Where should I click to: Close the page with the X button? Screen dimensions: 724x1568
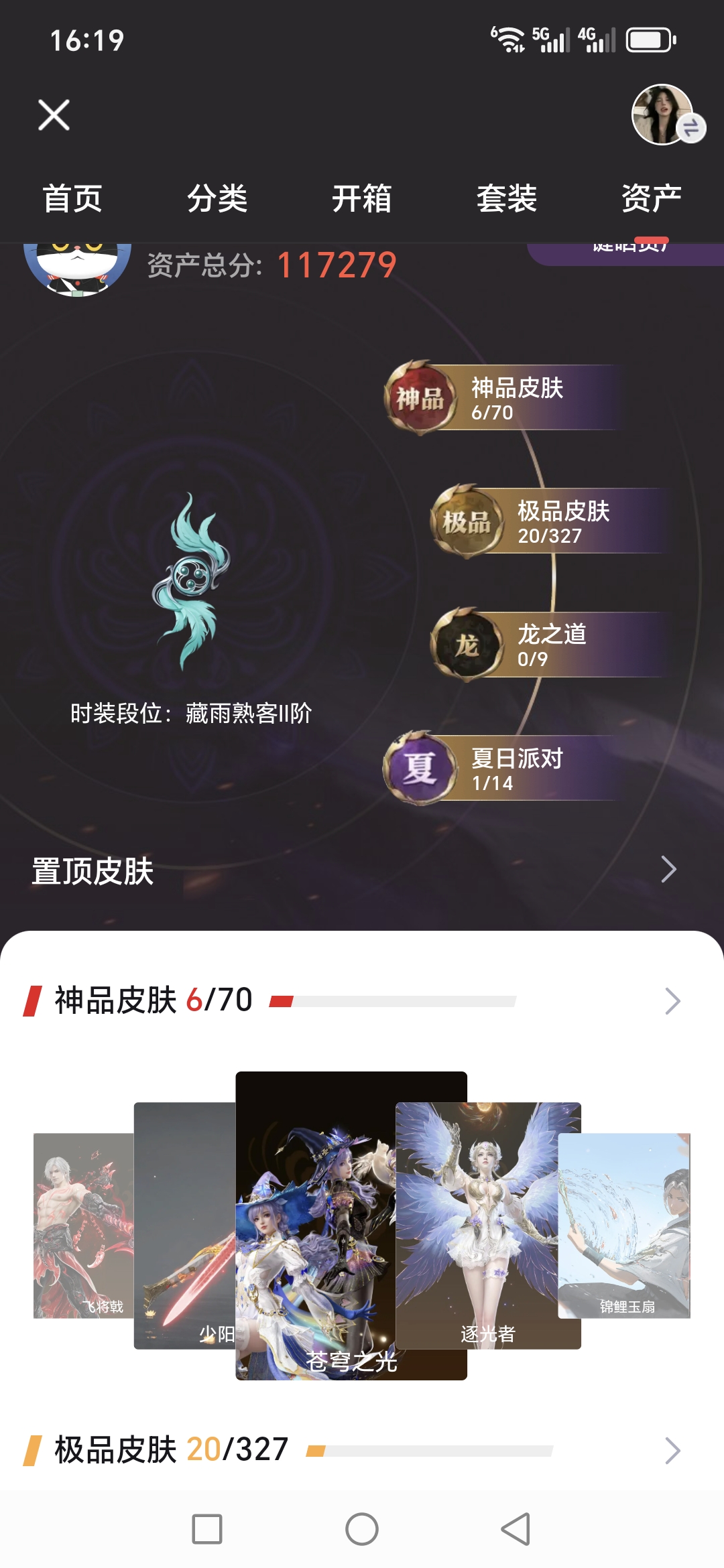tap(54, 115)
